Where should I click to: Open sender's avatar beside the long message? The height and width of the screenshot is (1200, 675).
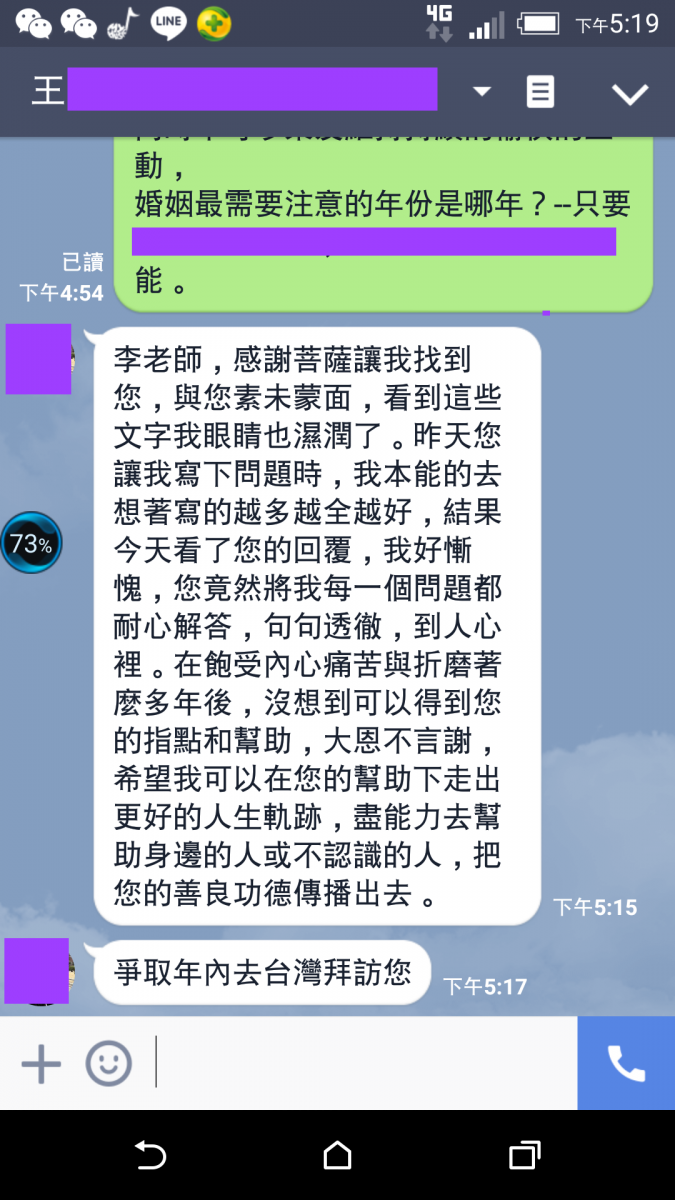click(x=39, y=359)
